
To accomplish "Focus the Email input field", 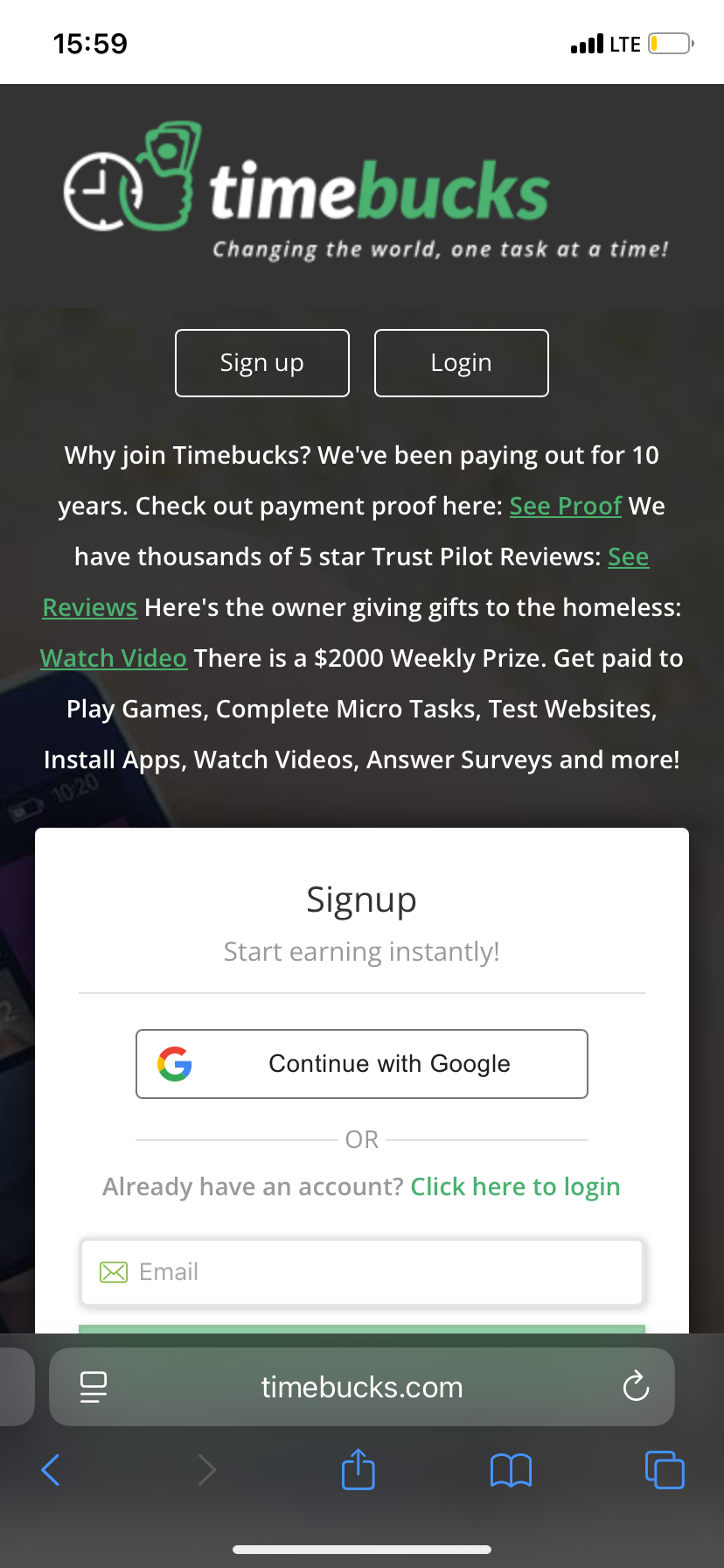I will pos(362,1271).
